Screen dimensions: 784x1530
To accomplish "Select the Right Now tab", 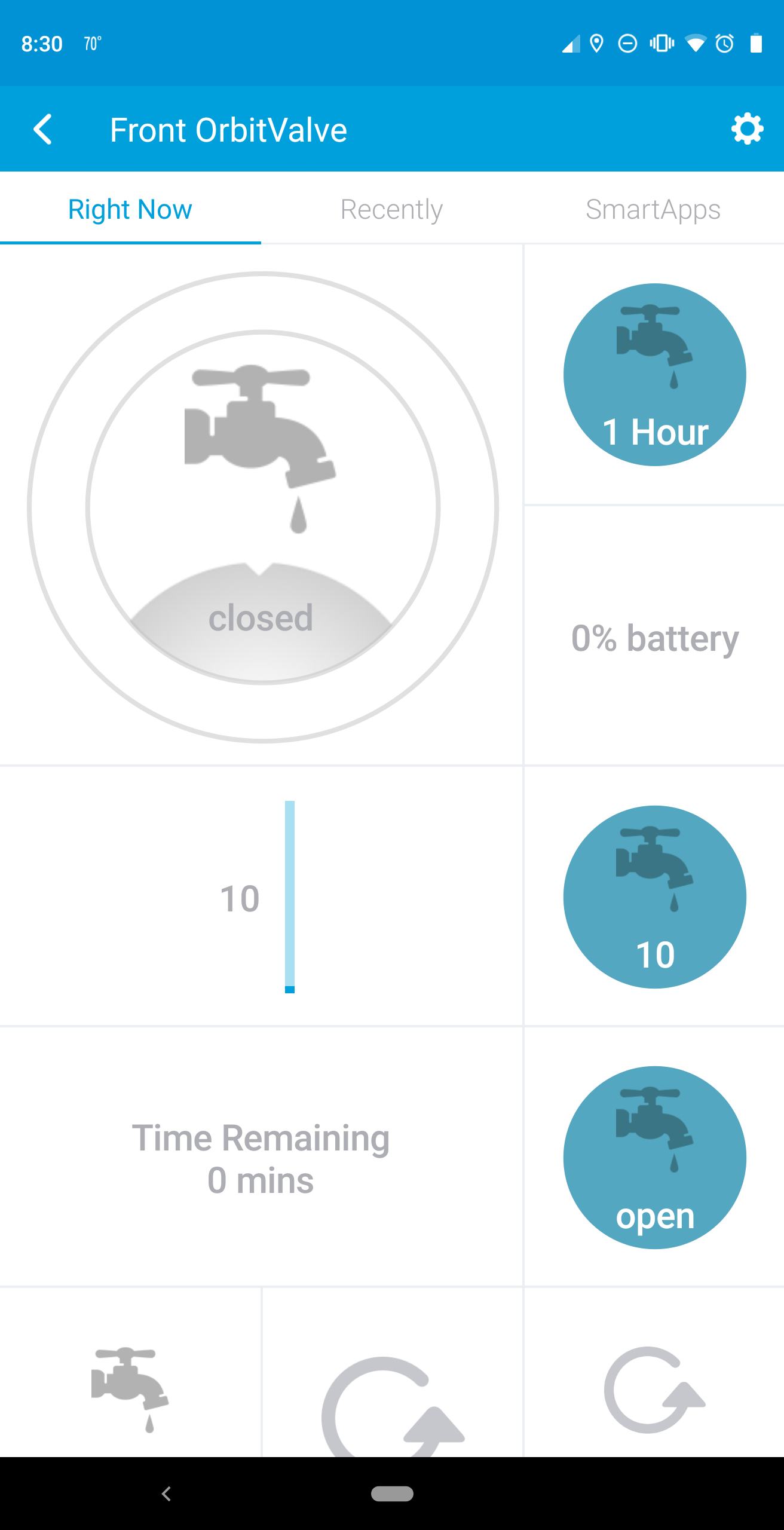I will pyautogui.click(x=130, y=209).
